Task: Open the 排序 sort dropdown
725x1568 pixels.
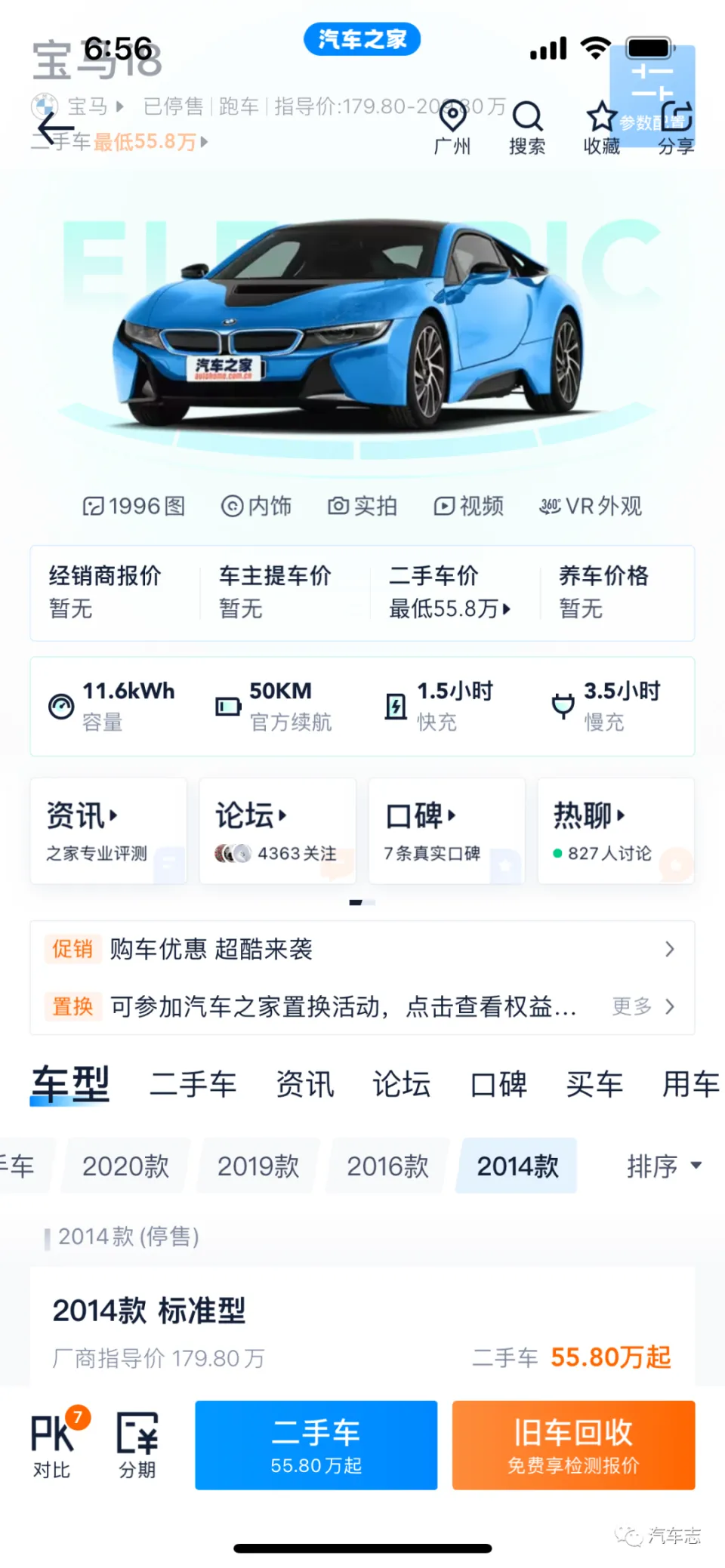Action: [x=663, y=1166]
